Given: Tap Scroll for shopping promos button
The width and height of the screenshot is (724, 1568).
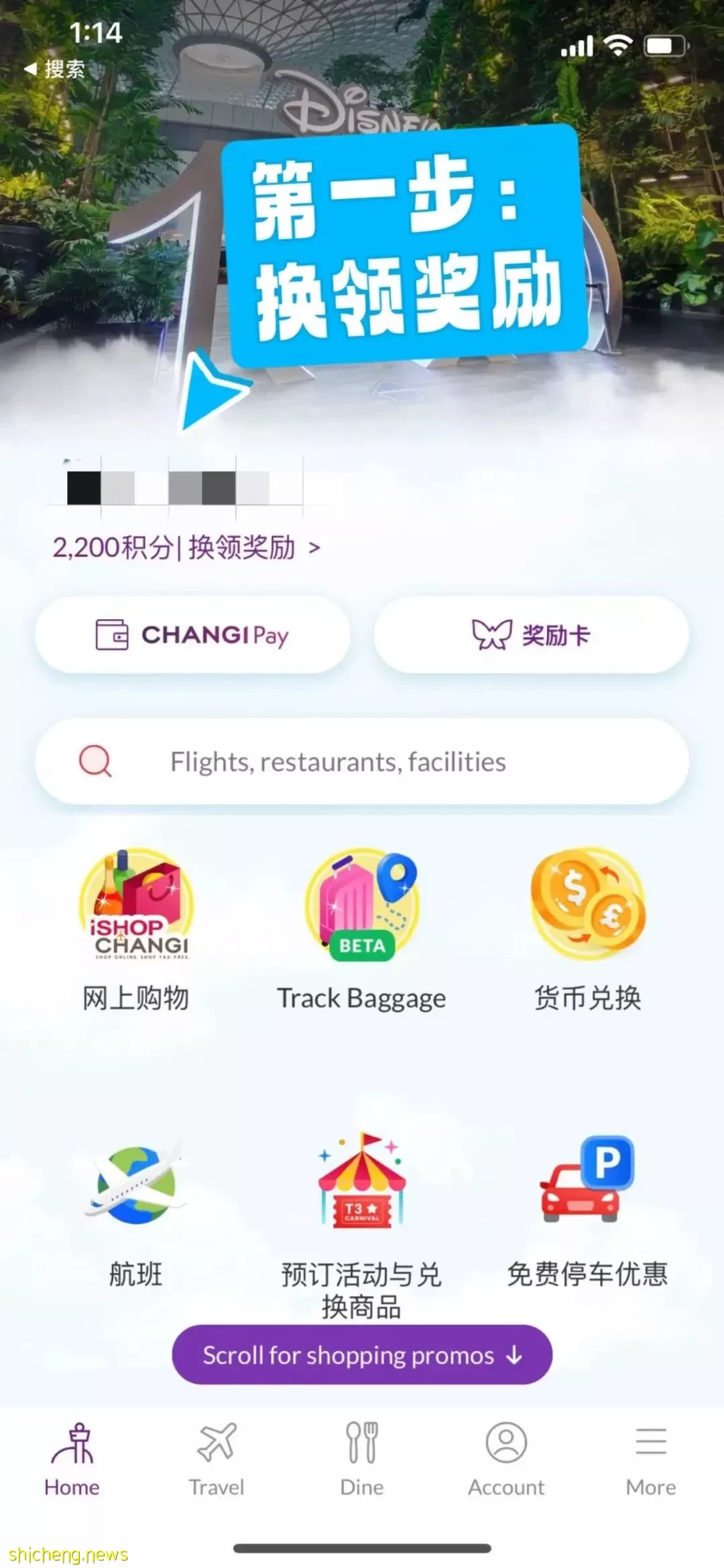Looking at the screenshot, I should [x=362, y=1355].
